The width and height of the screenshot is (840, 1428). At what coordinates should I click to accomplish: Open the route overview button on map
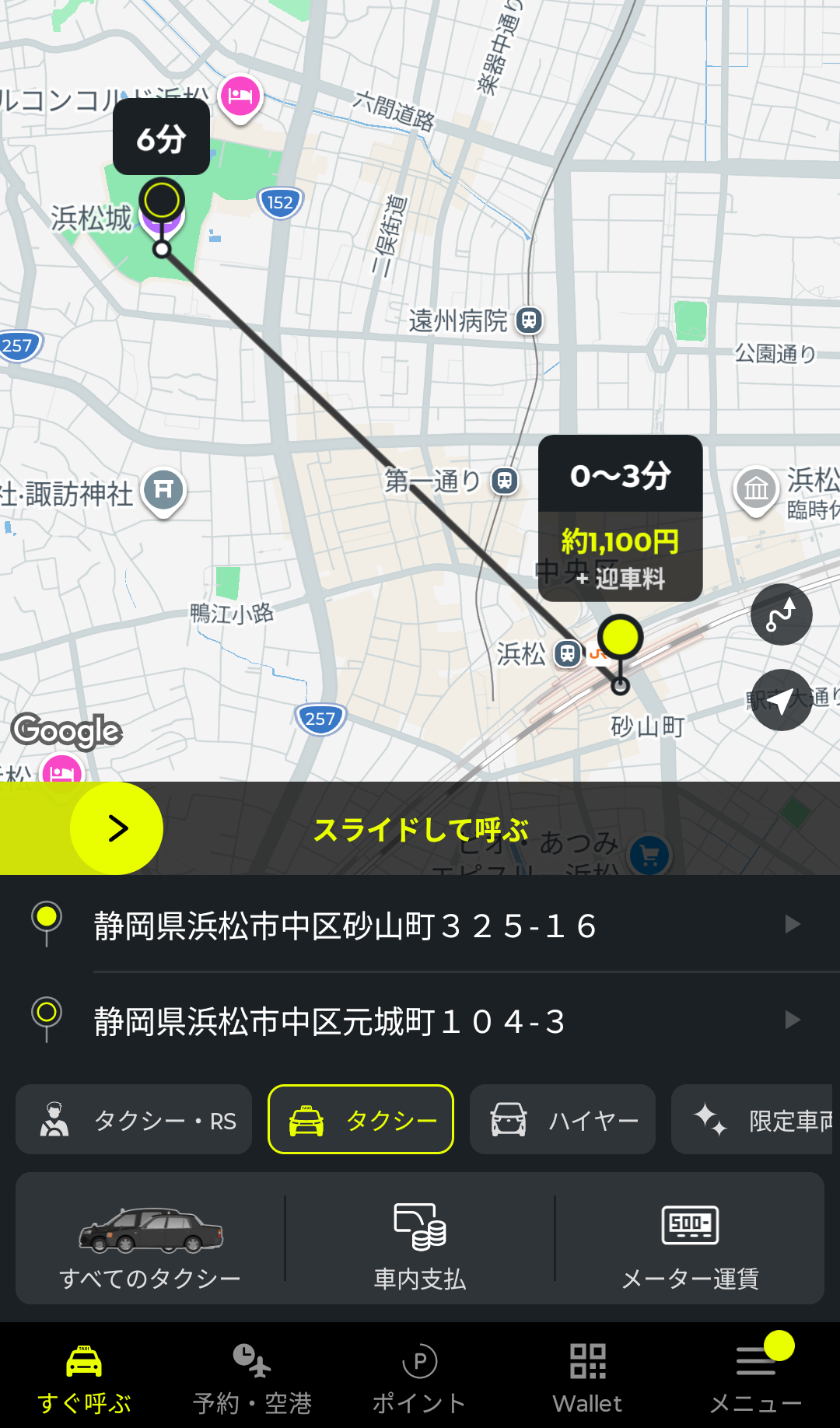781,614
